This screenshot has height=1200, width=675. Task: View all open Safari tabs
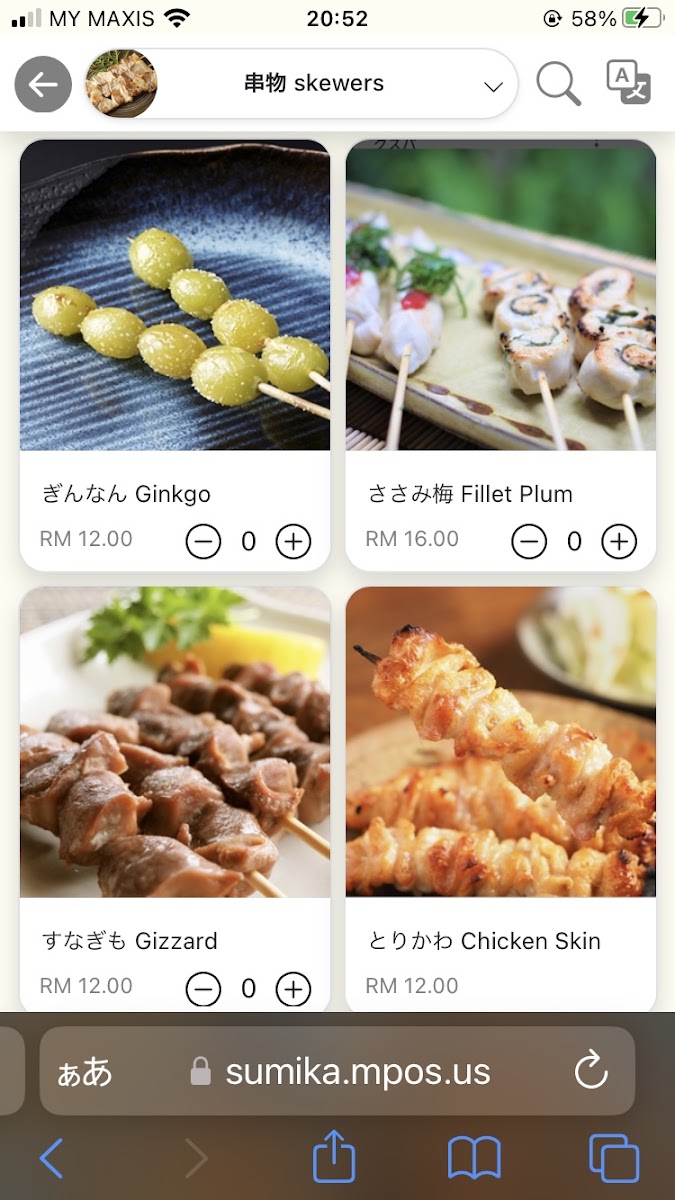[x=614, y=1159]
